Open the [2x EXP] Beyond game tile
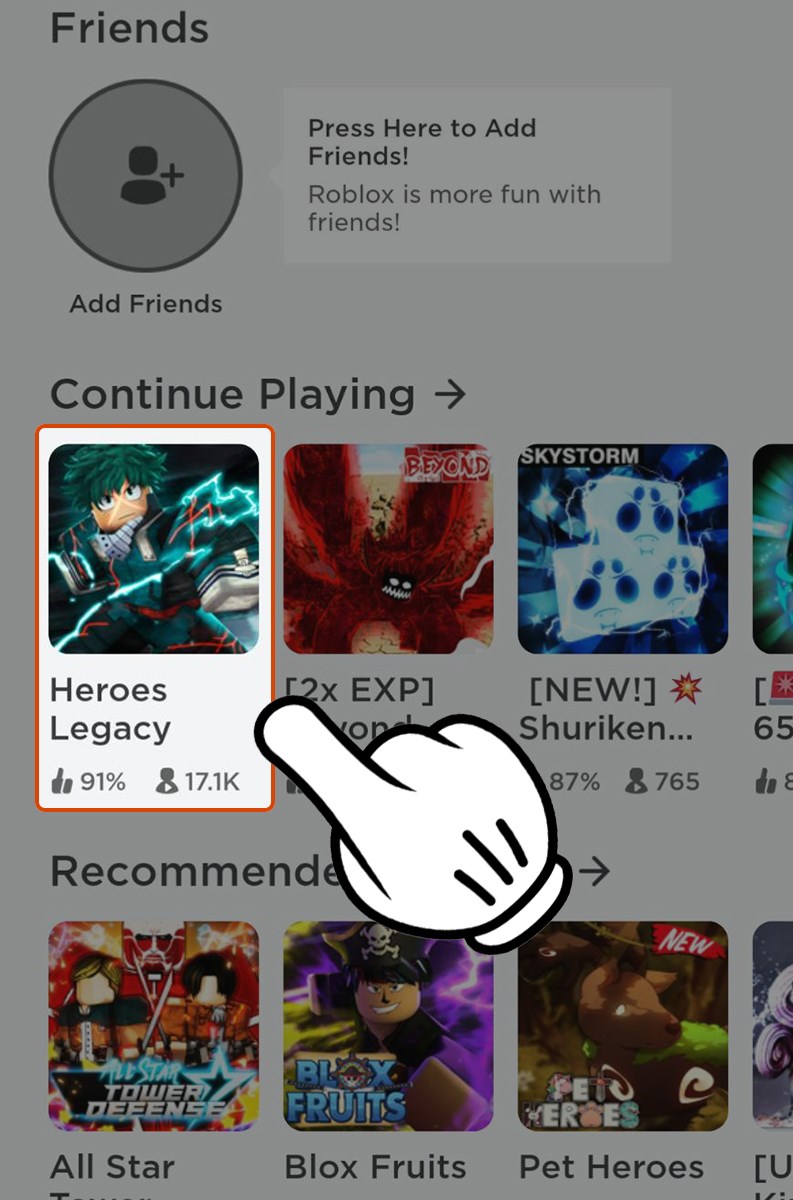The height and width of the screenshot is (1200, 793). tap(388, 549)
